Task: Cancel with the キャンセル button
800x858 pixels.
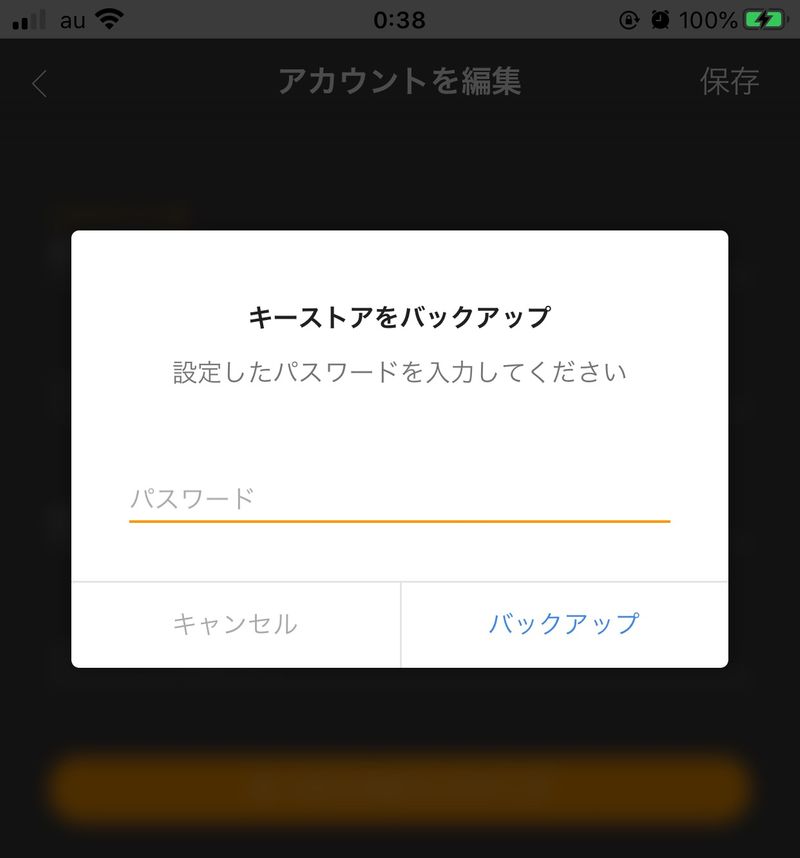Action: 236,624
